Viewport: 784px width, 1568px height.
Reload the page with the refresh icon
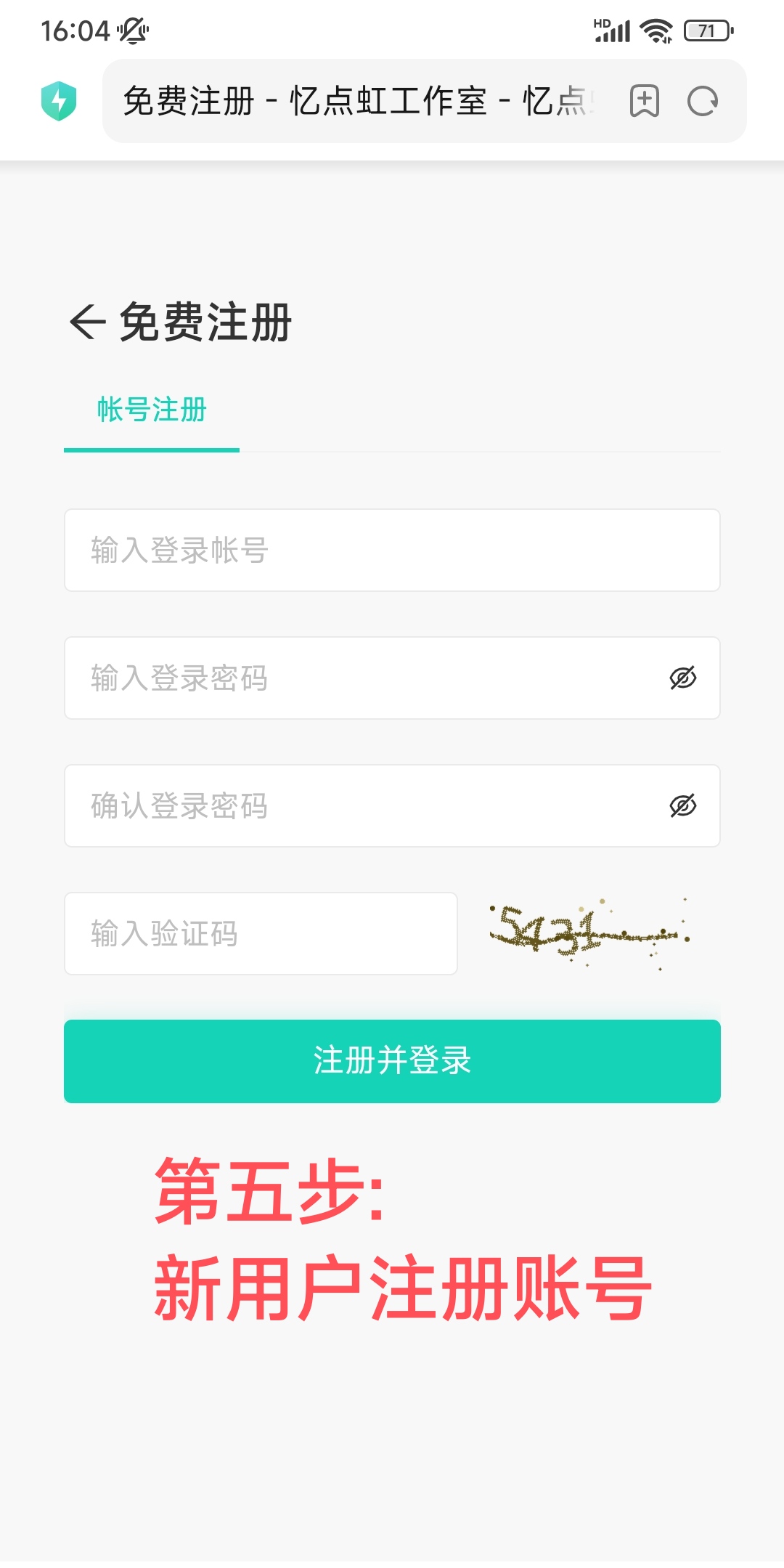pos(702,101)
